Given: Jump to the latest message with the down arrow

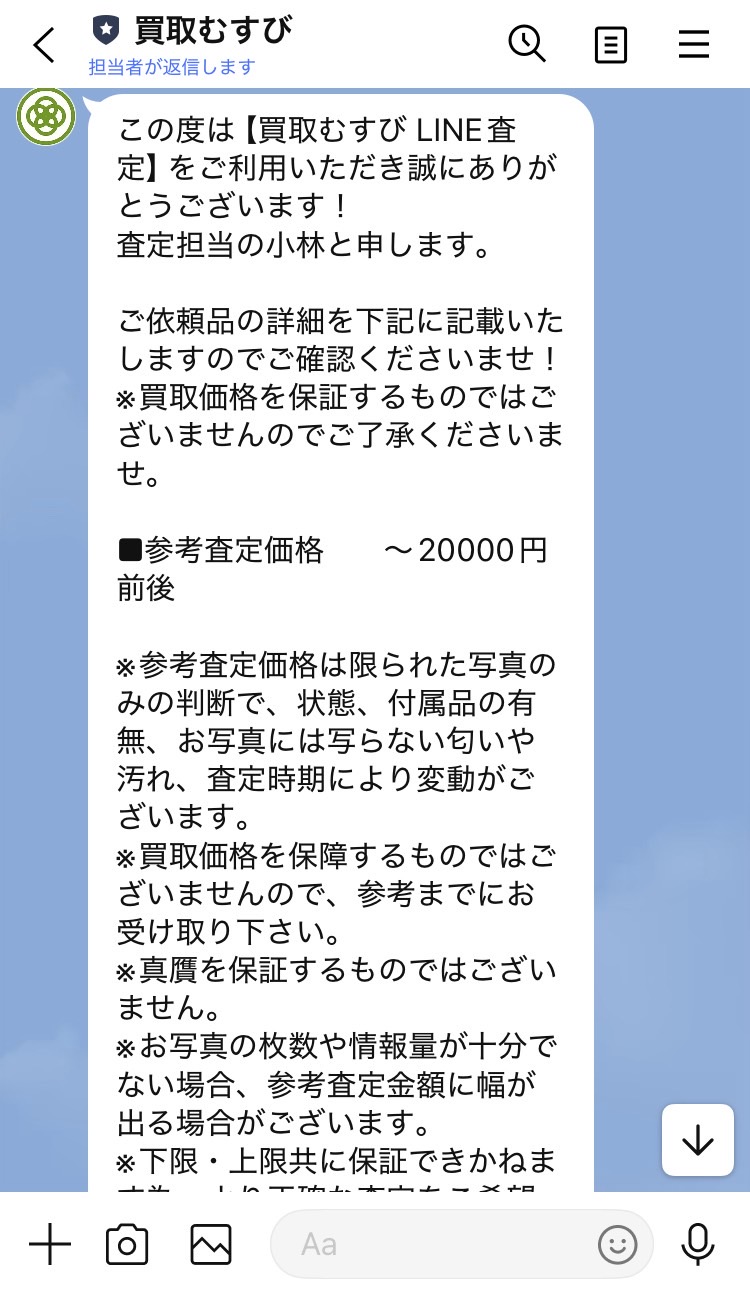Looking at the screenshot, I should tap(697, 1139).
